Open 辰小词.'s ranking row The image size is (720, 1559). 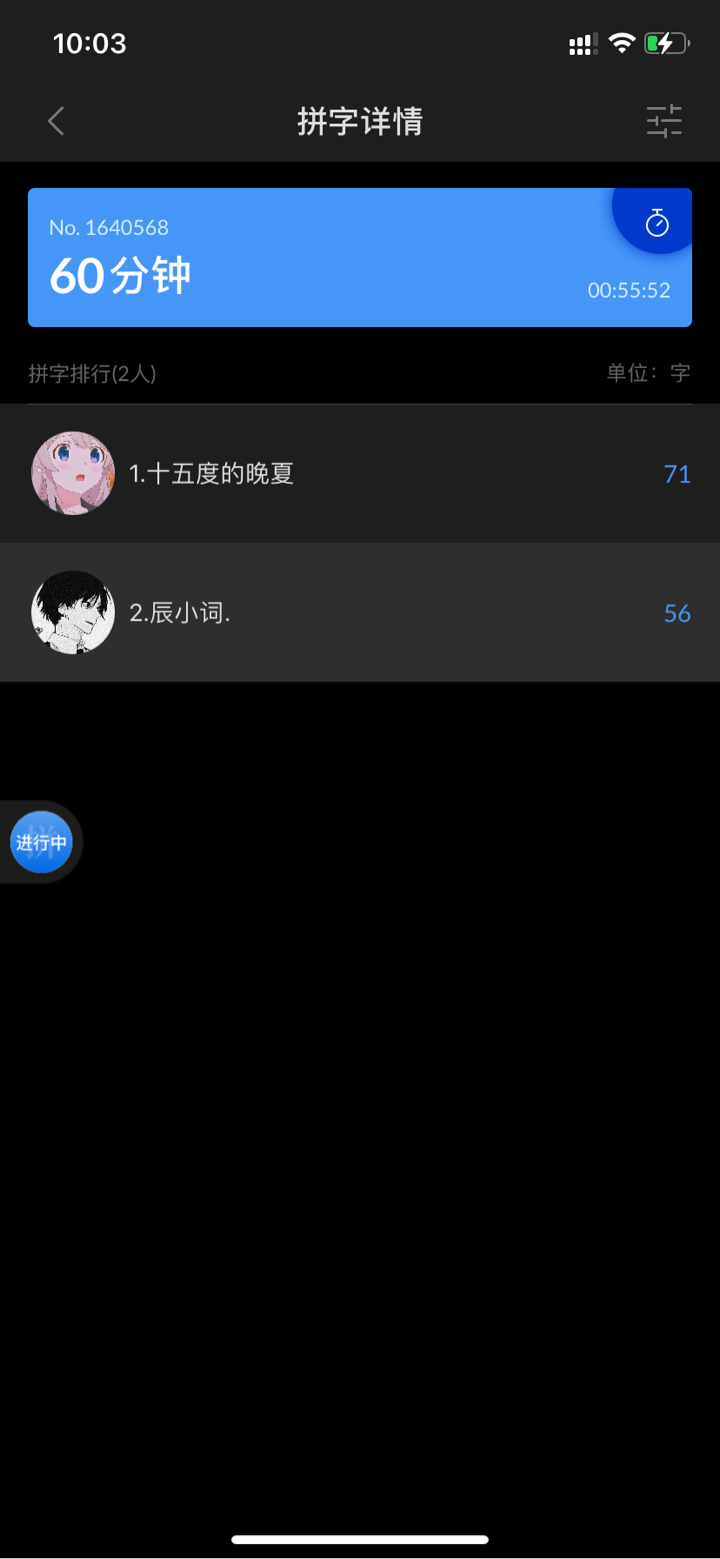pos(360,613)
